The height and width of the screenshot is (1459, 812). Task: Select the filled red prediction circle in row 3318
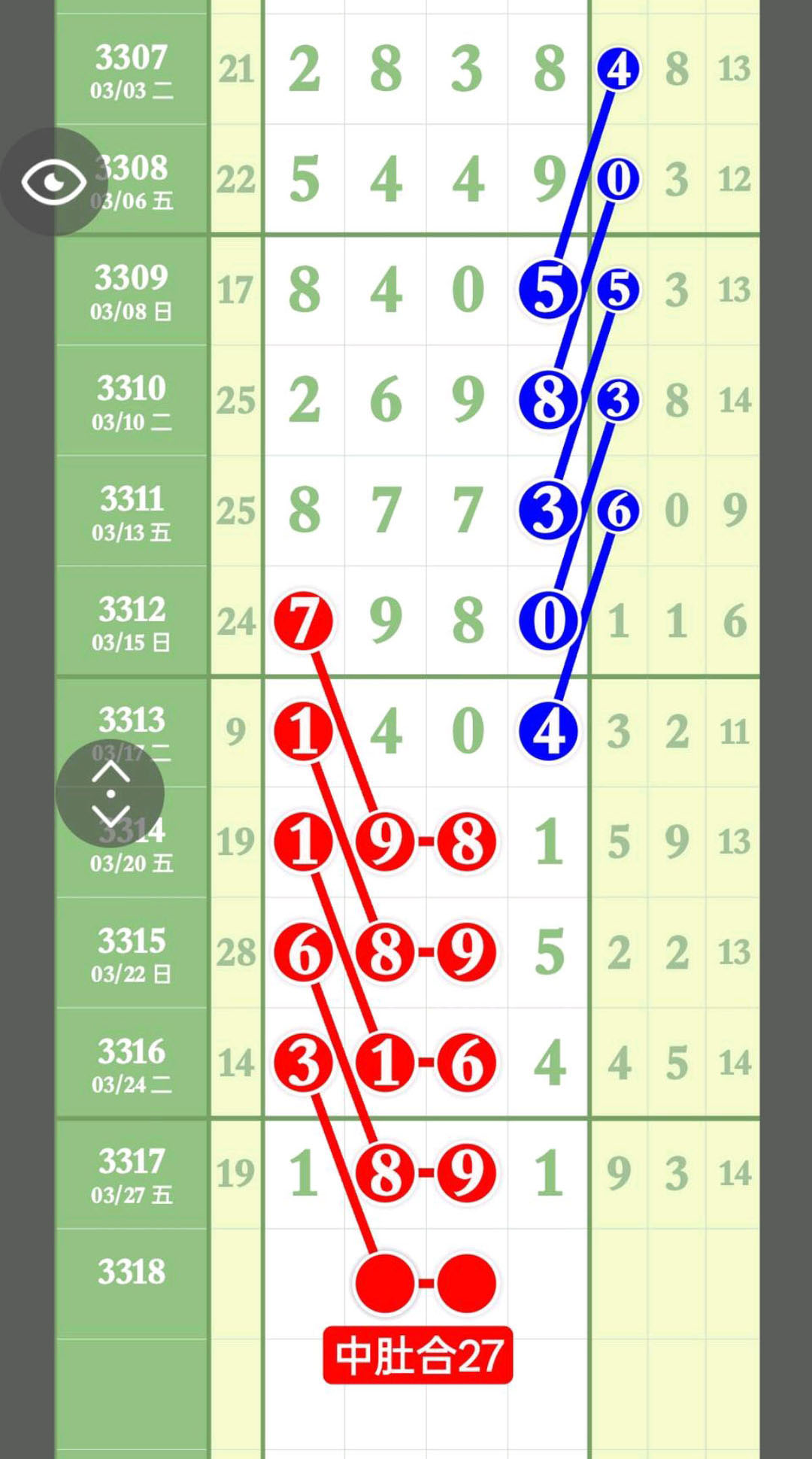click(x=385, y=1281)
